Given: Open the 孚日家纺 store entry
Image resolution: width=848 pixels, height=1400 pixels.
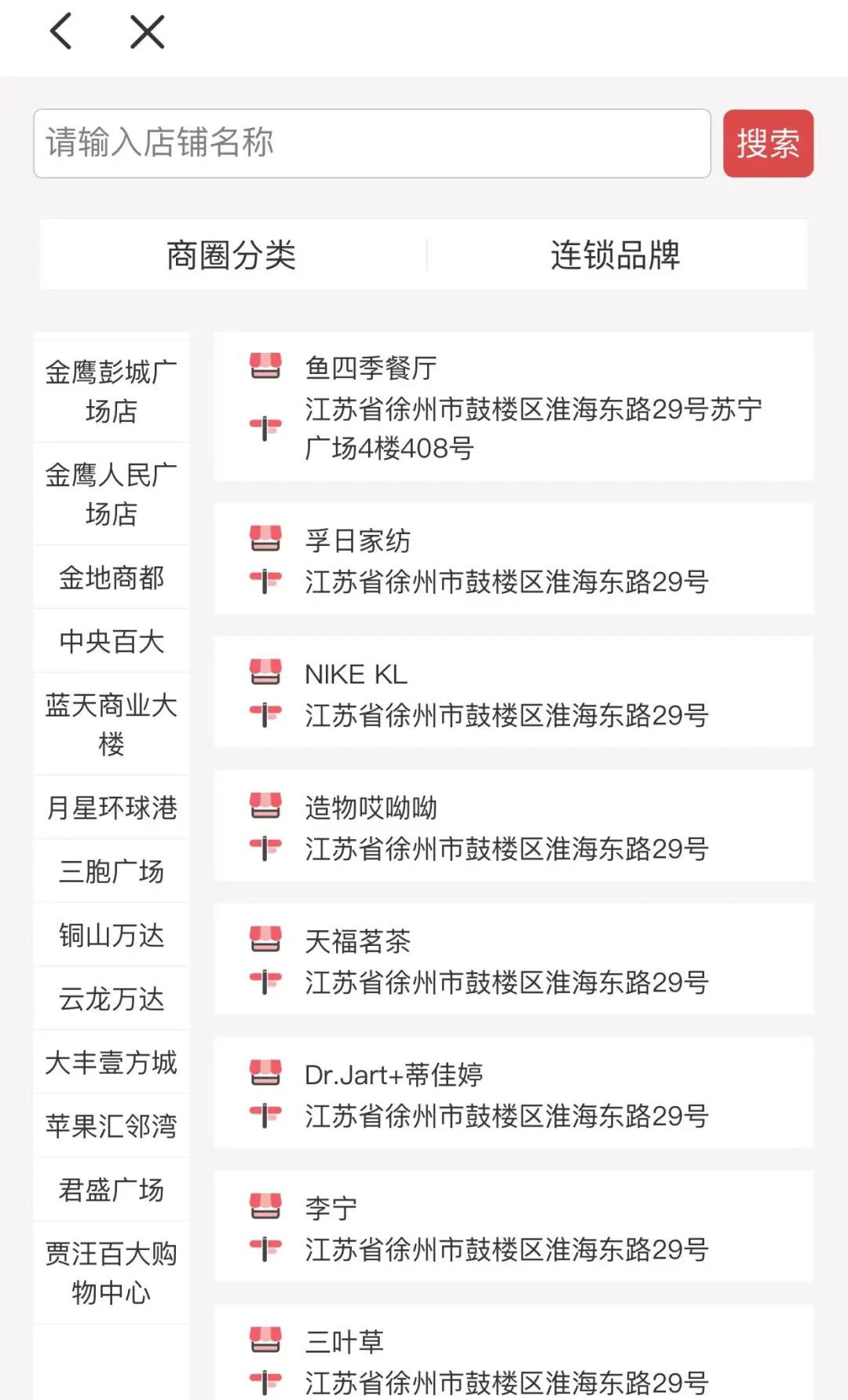Looking at the screenshot, I should click(x=514, y=560).
